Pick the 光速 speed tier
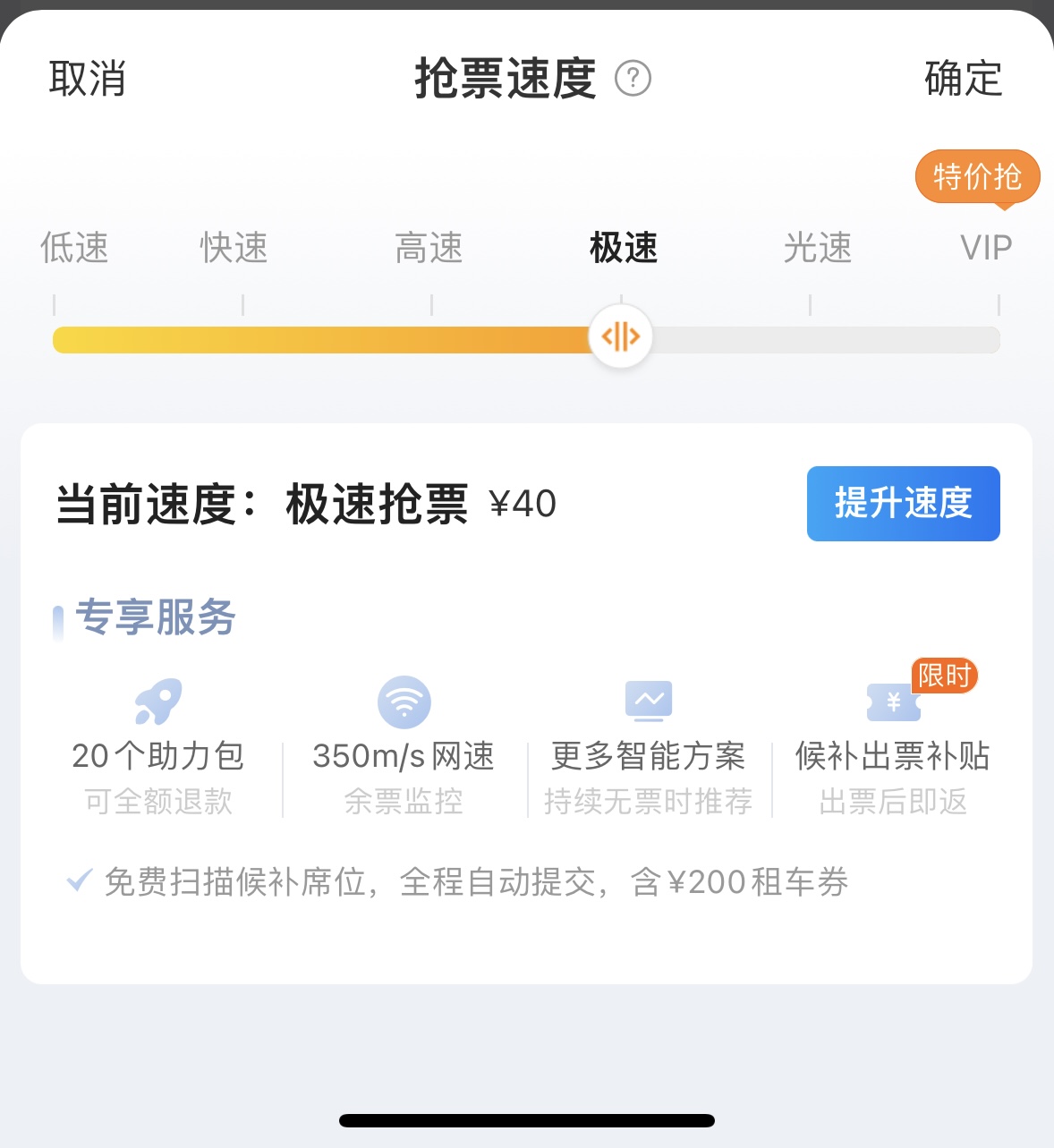 coord(817,248)
